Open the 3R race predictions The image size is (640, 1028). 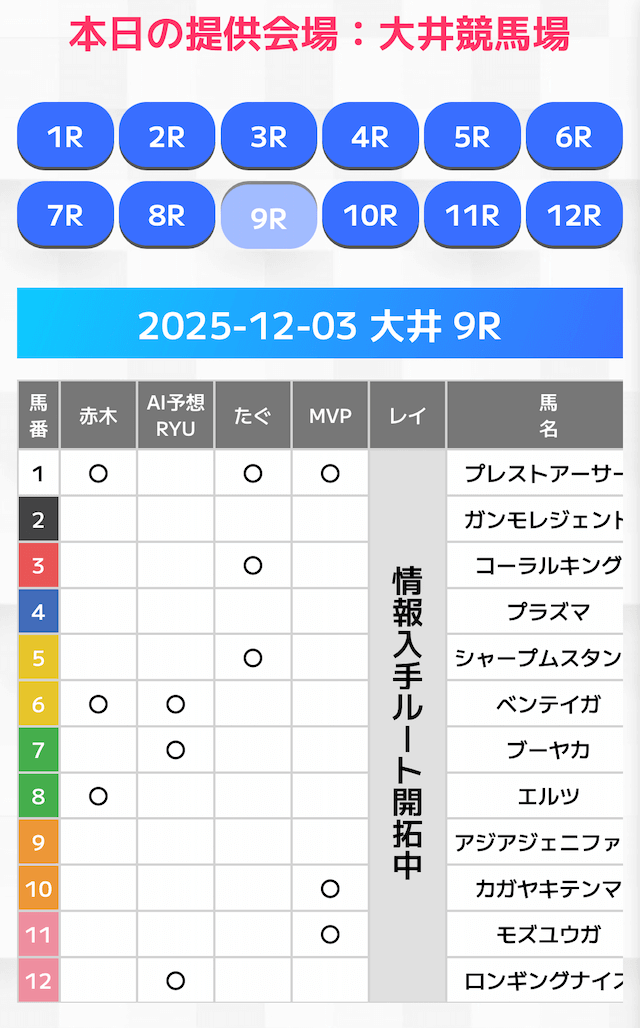pos(269,137)
